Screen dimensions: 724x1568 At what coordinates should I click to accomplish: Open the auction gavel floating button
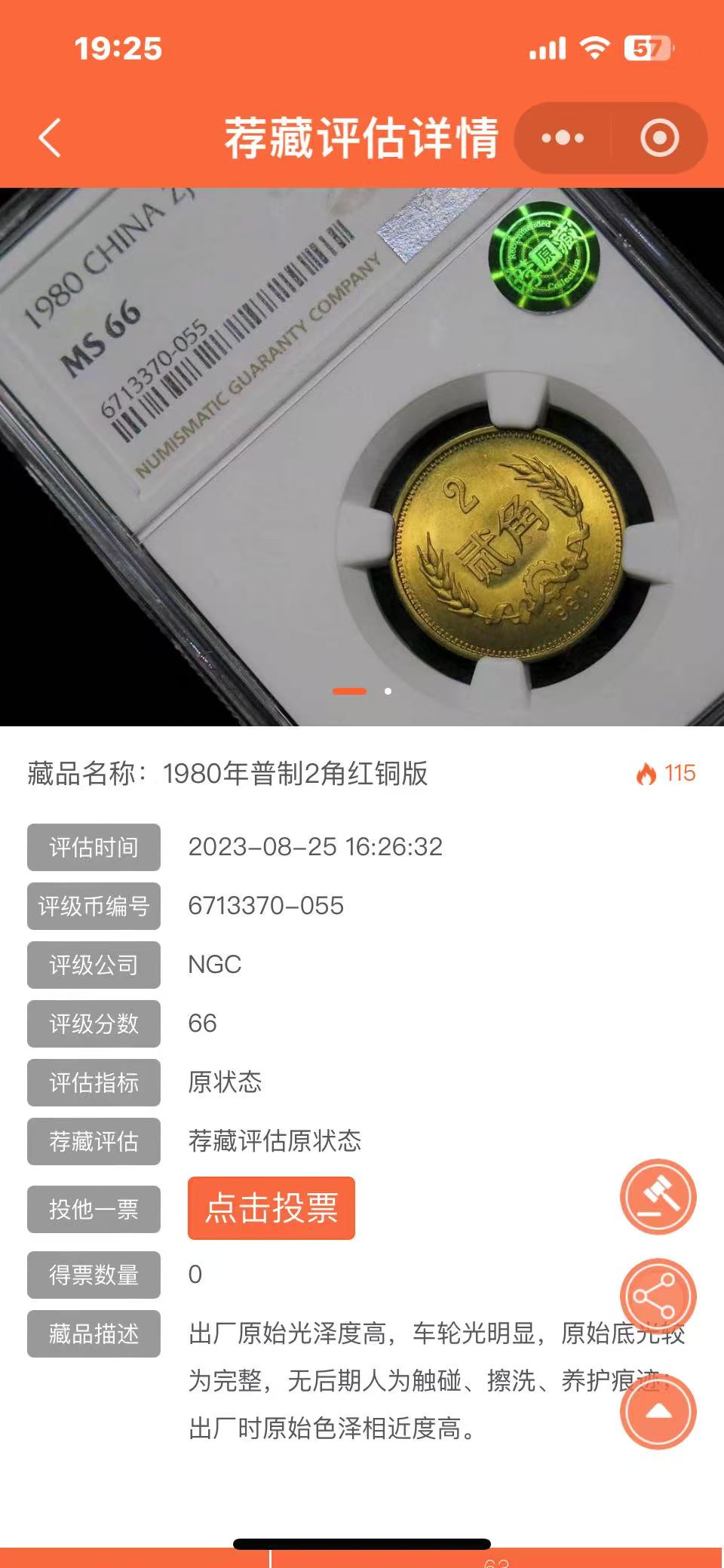(x=658, y=1196)
